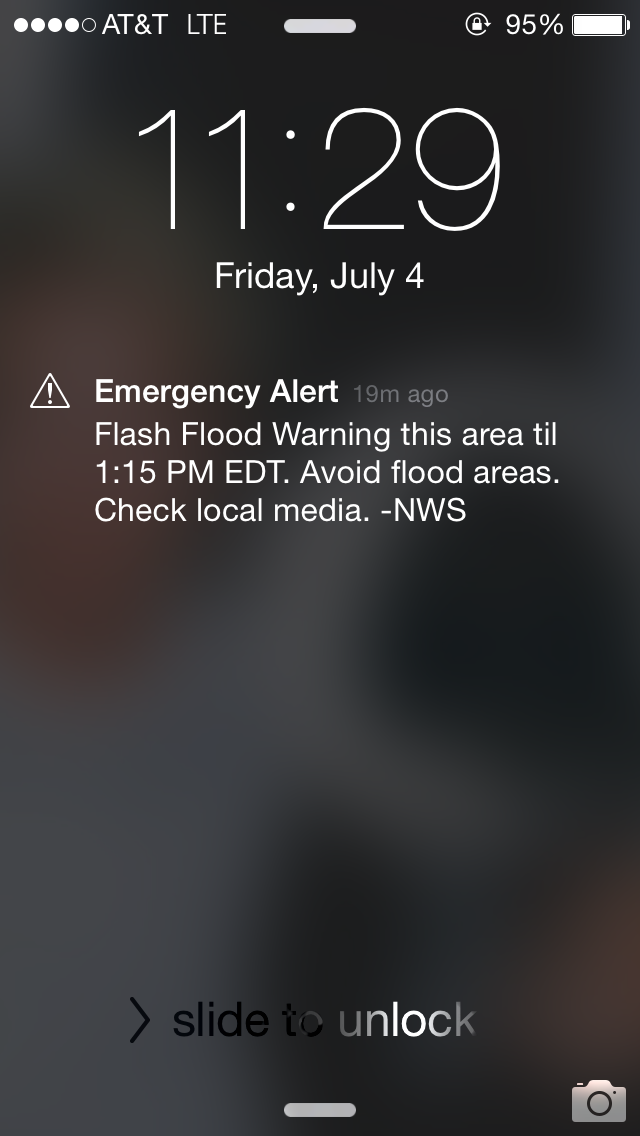Tap the camera shortcut icon
The height and width of the screenshot is (1136, 640).
click(x=599, y=1100)
